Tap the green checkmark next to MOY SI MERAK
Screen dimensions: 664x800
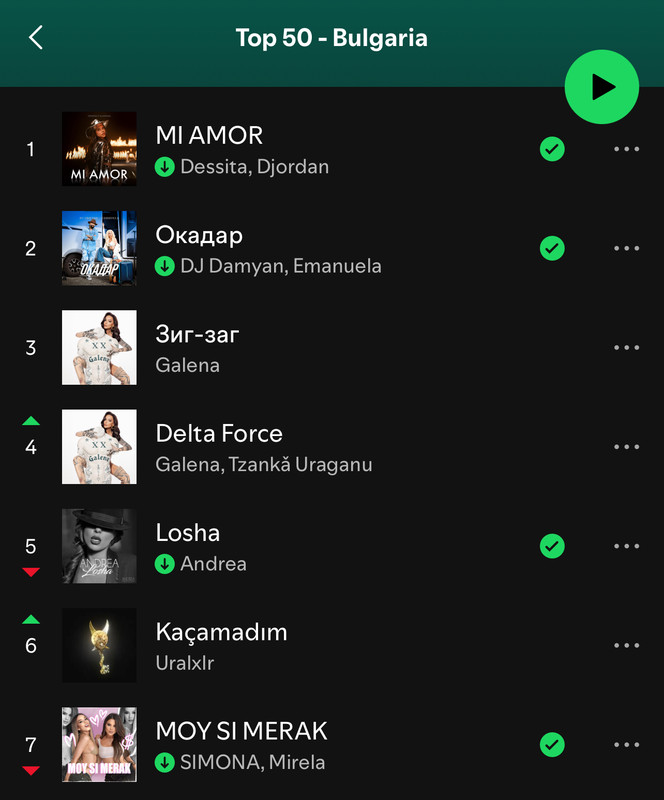click(552, 744)
